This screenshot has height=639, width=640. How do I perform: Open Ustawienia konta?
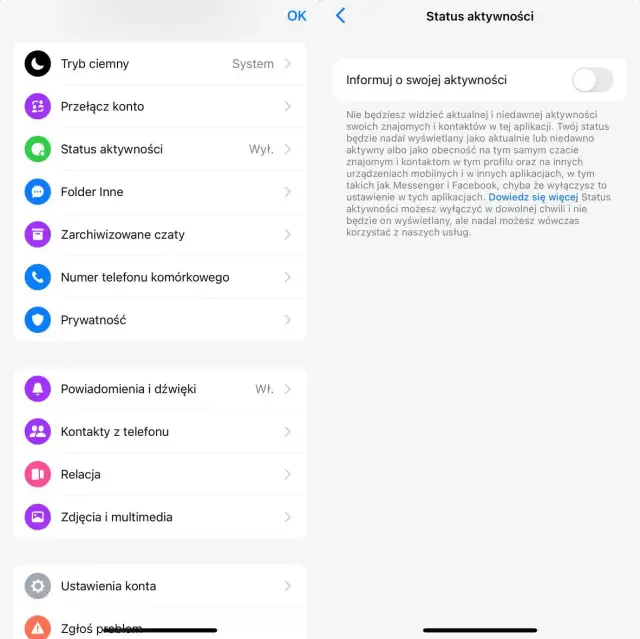160,586
